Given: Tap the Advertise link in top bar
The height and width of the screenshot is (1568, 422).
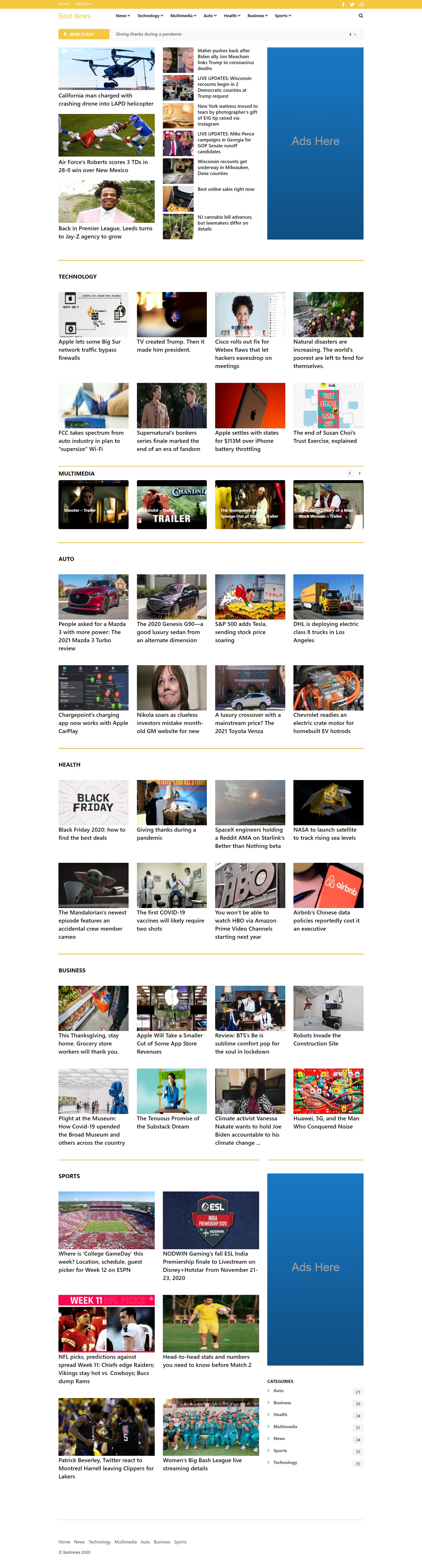Looking at the screenshot, I should pos(84,4).
